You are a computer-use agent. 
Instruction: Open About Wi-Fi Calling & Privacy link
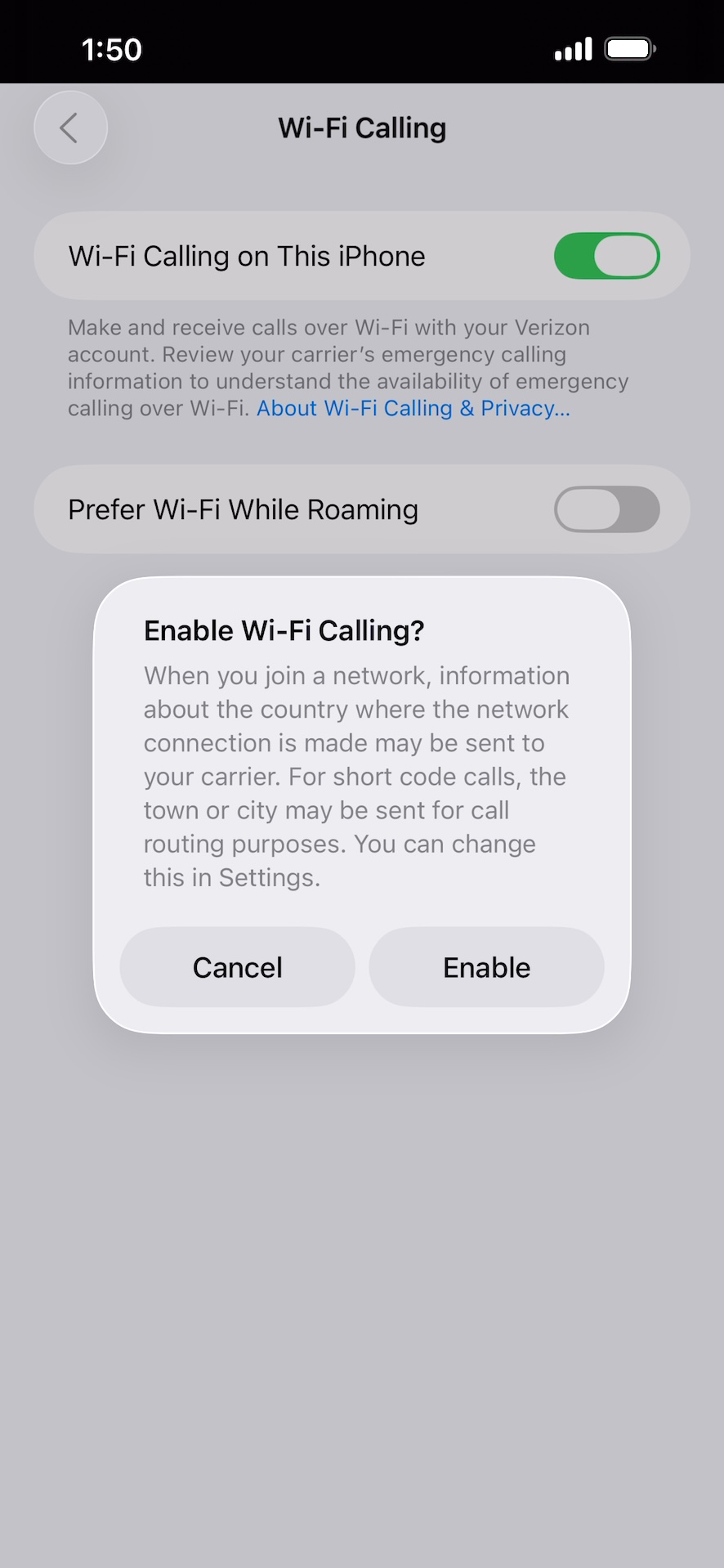tap(413, 408)
